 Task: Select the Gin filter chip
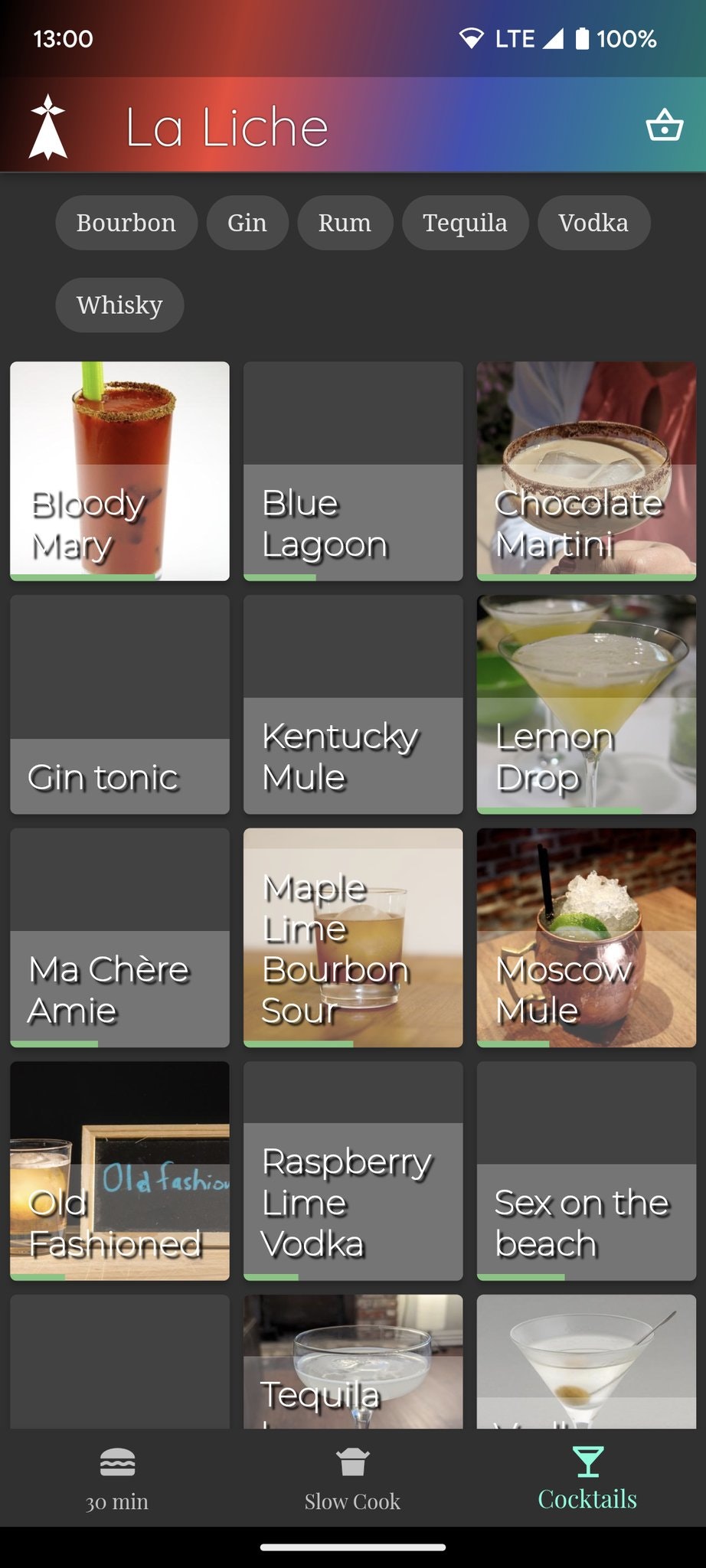(247, 223)
